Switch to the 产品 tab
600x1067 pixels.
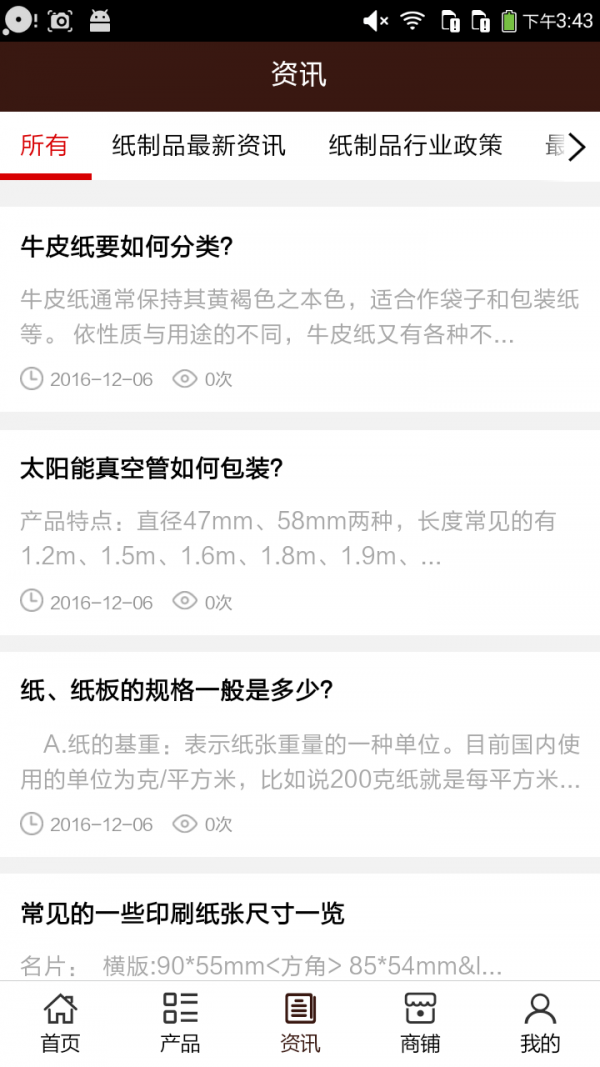[180, 1023]
